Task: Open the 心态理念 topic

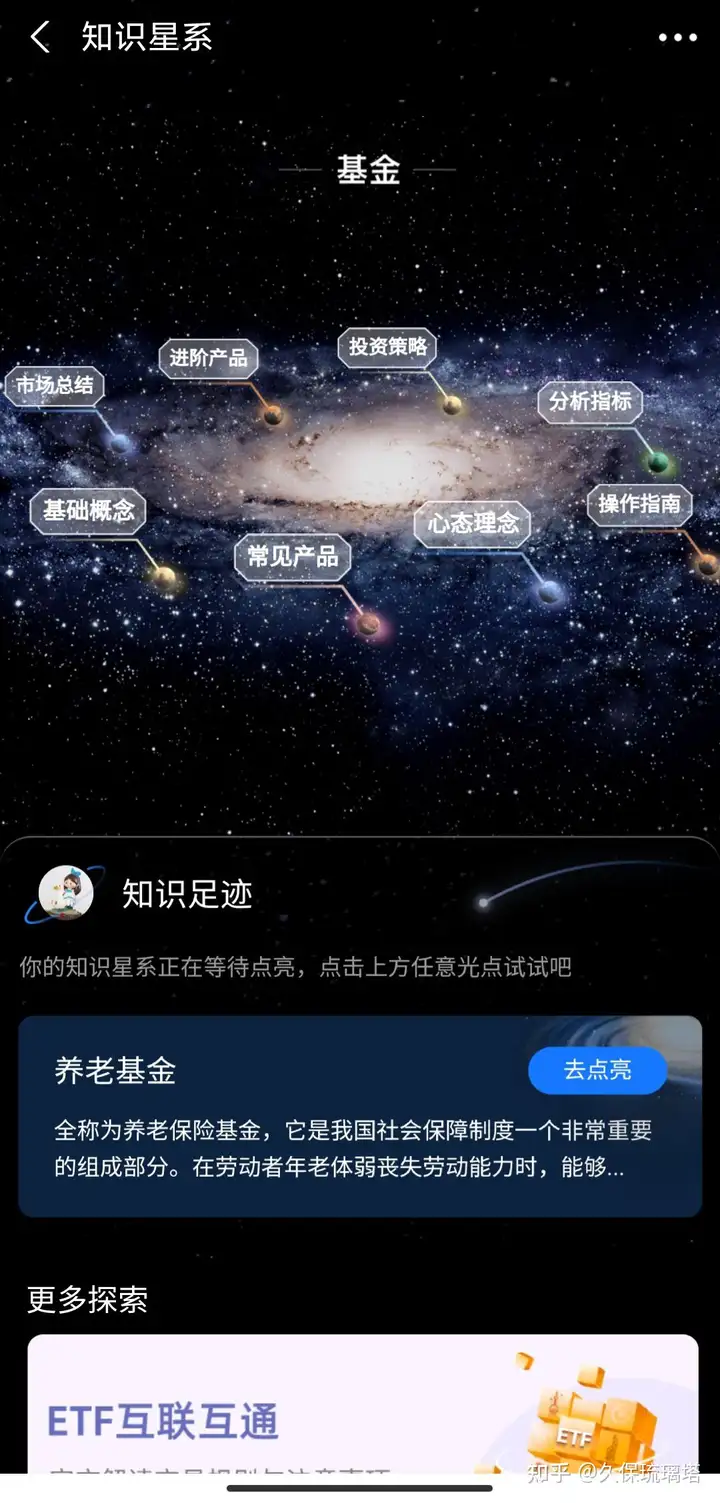Action: tap(473, 523)
